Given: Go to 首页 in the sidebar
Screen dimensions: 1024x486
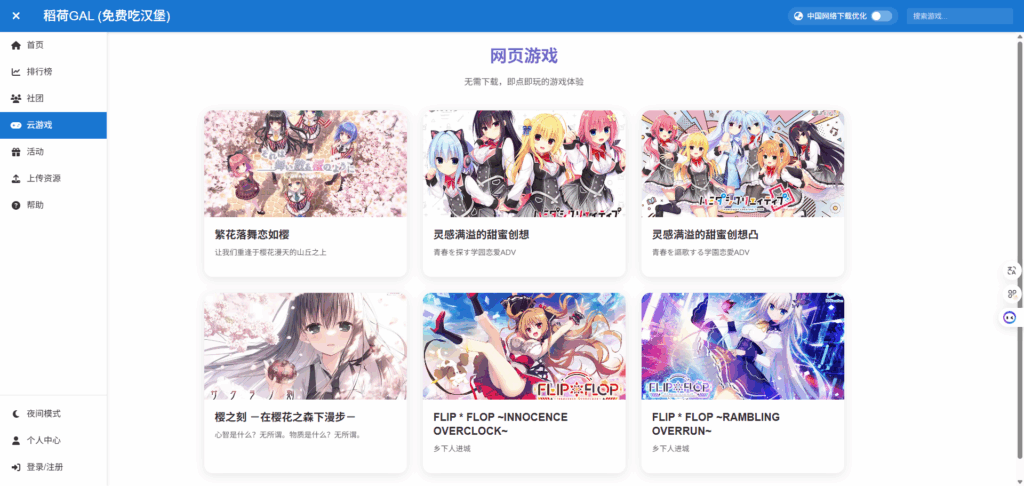Looking at the screenshot, I should coord(35,45).
